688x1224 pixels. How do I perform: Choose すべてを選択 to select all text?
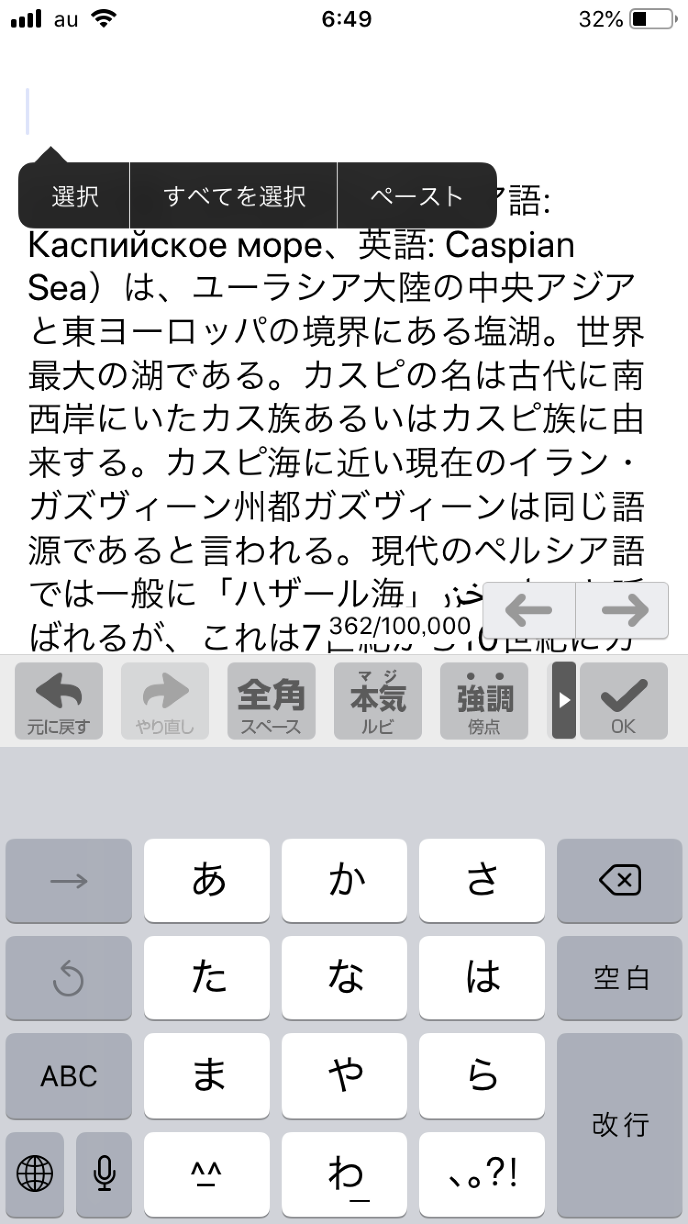[x=234, y=196]
